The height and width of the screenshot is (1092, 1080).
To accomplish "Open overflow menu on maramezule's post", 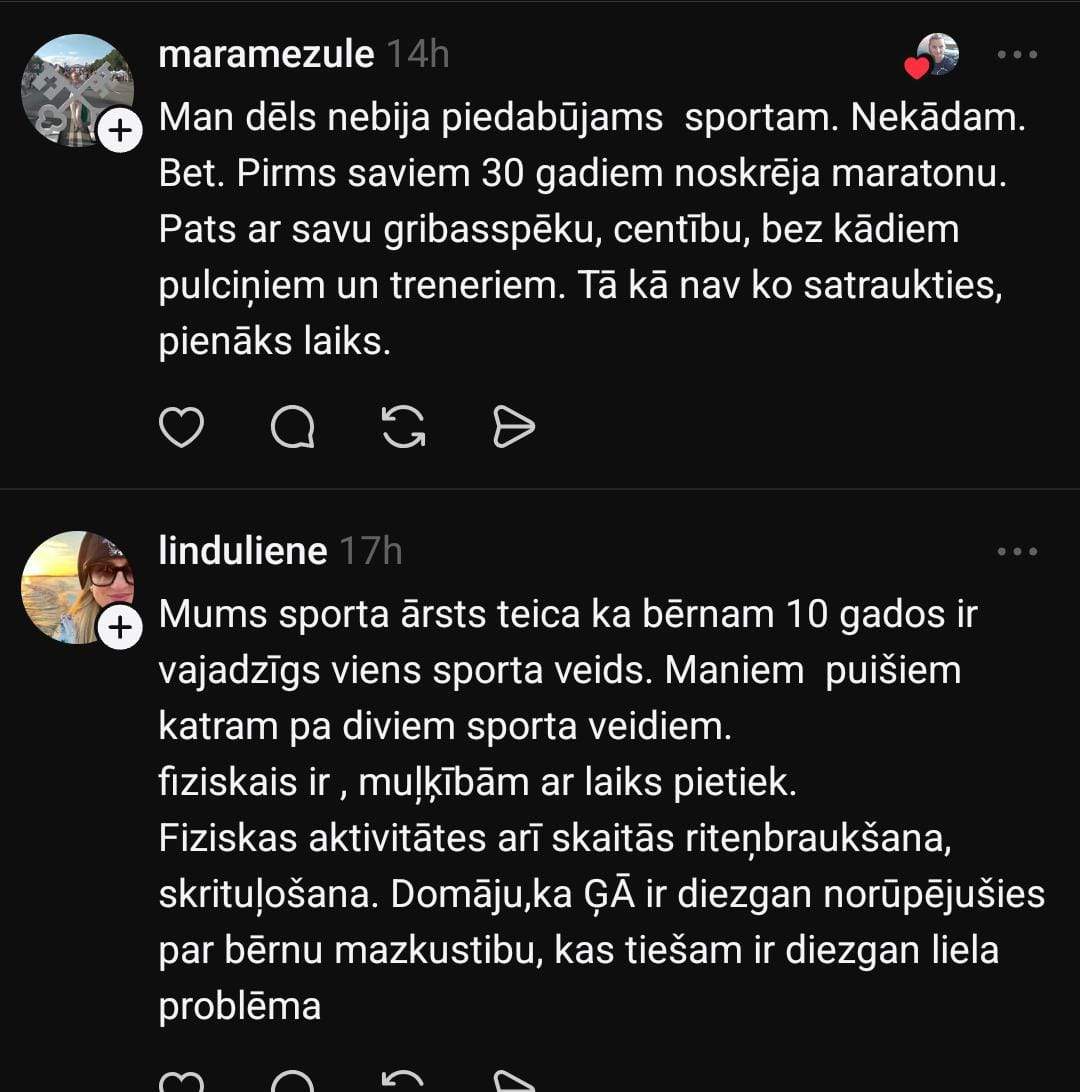I will point(1018,54).
